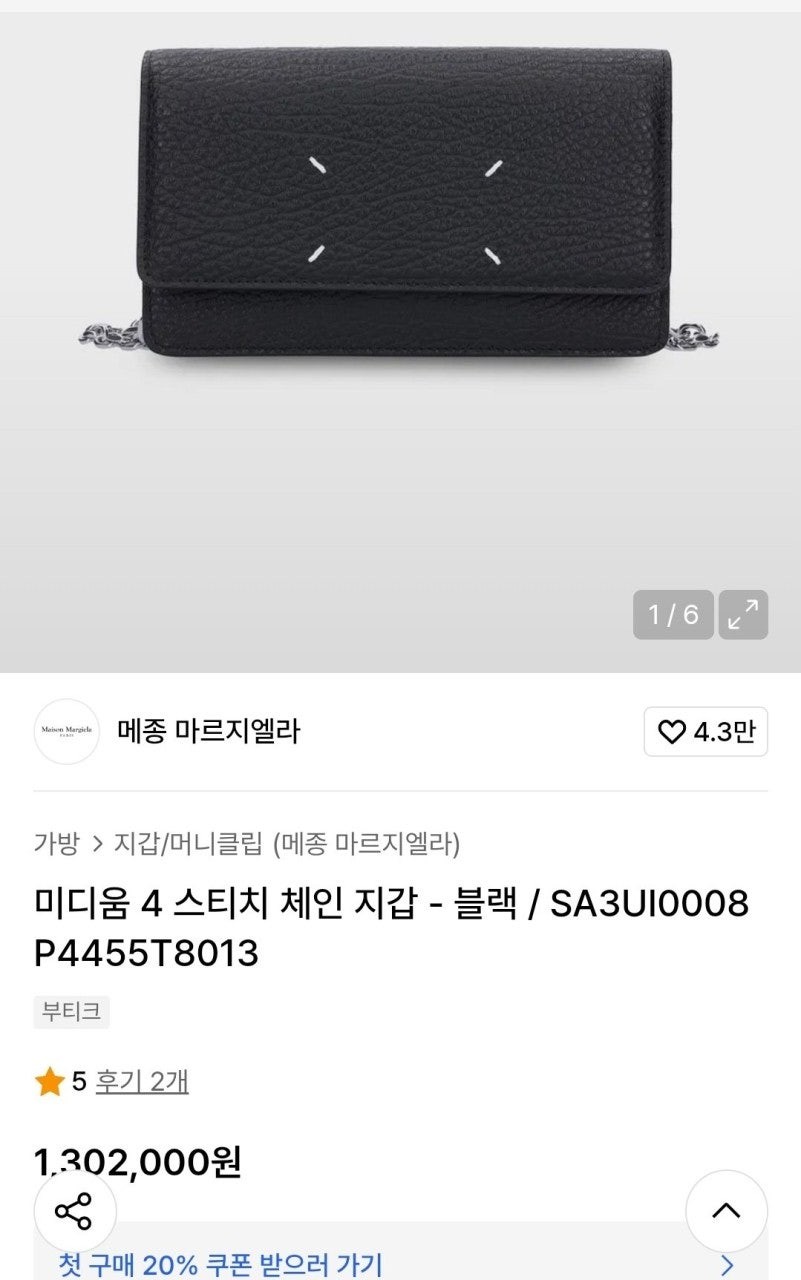Go to the 가방 category
The width and height of the screenshot is (801, 1280).
[x=56, y=844]
